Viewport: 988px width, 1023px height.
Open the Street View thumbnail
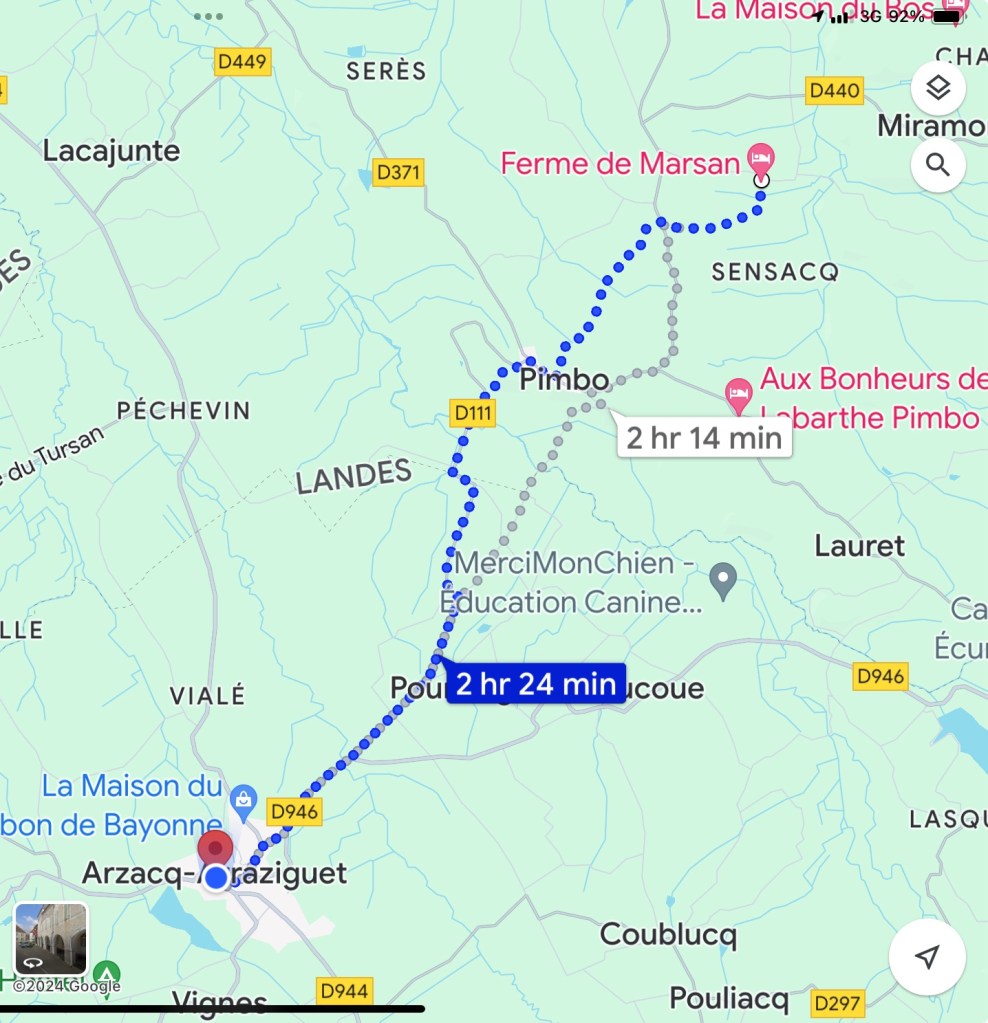tap(51, 939)
